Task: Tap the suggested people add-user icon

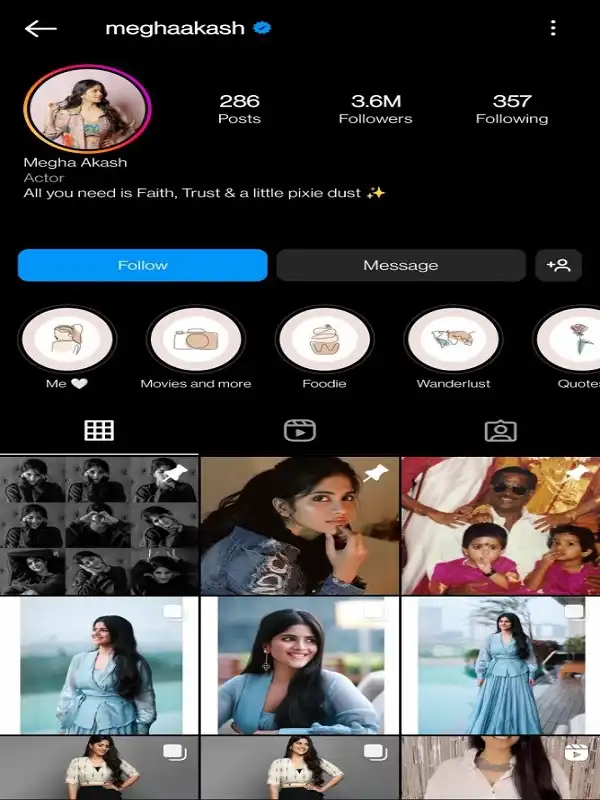Action: pyautogui.click(x=558, y=265)
